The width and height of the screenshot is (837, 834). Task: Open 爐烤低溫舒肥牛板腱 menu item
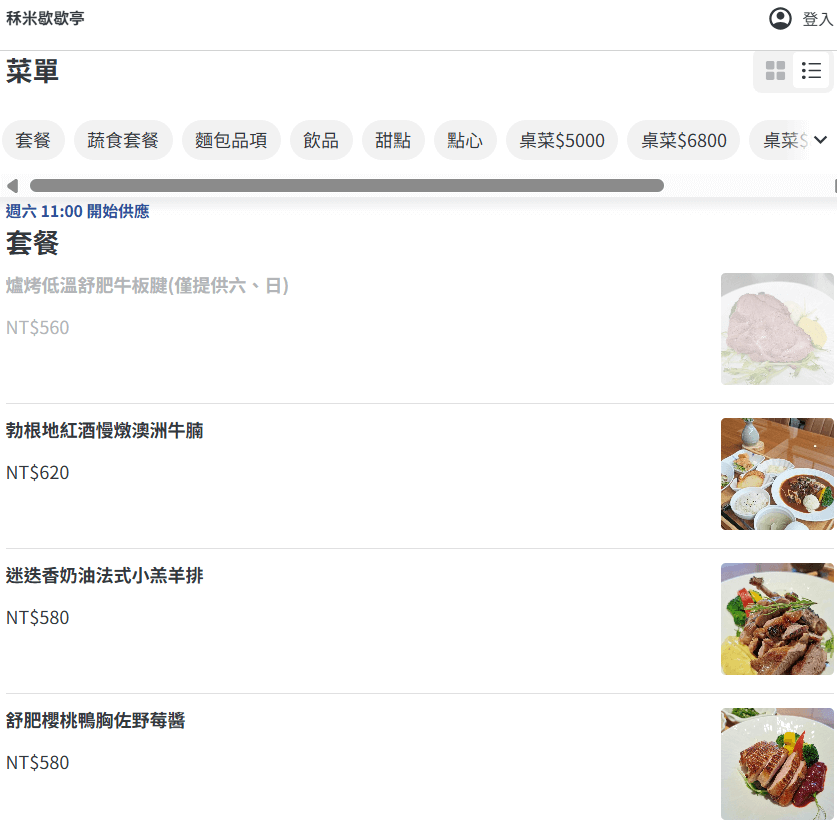pyautogui.click(x=147, y=287)
